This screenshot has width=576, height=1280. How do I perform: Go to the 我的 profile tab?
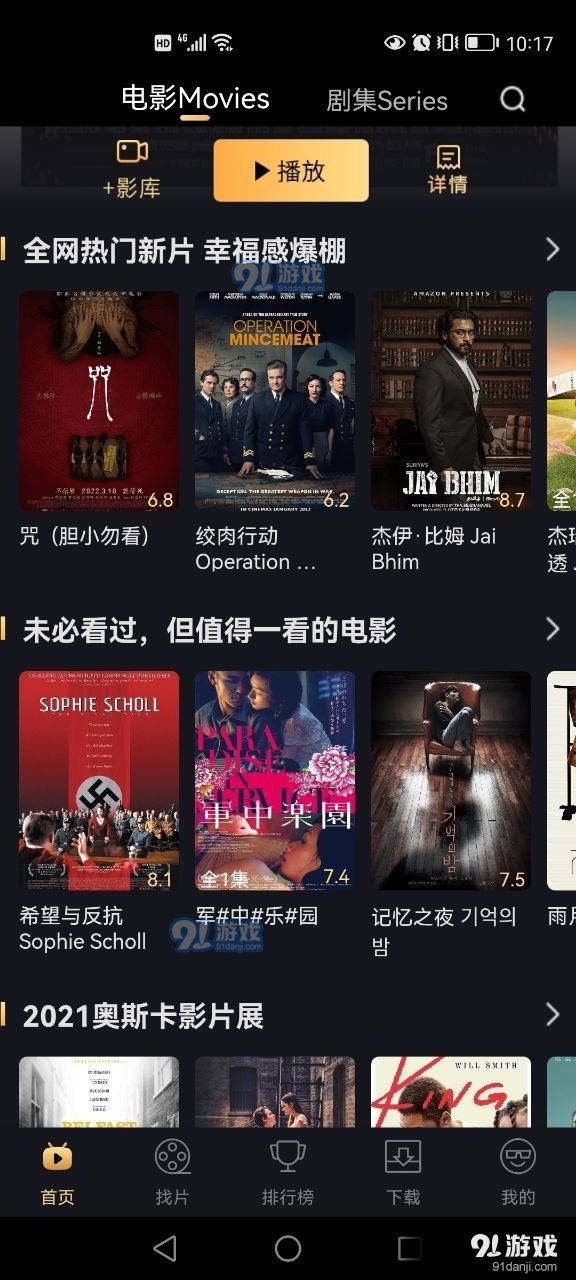(x=518, y=1172)
